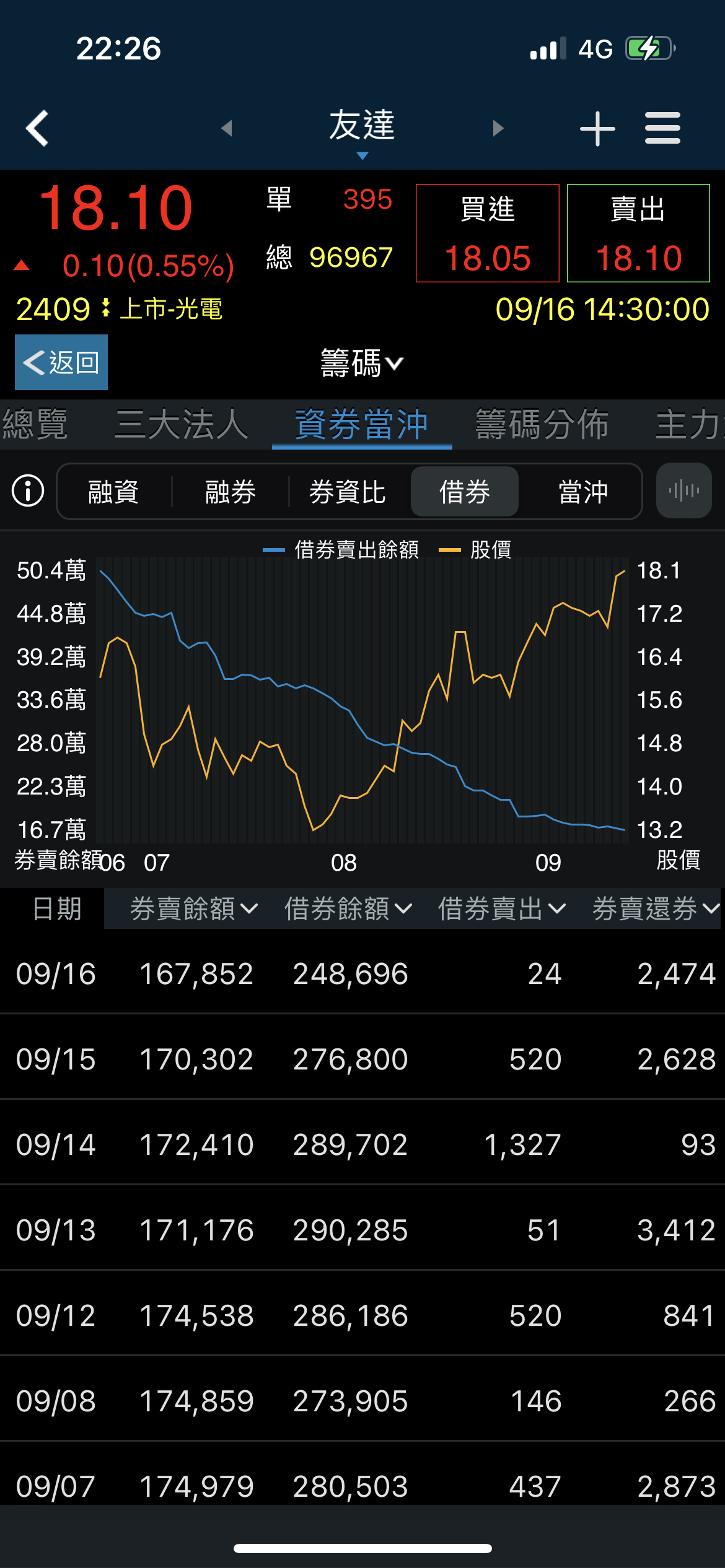Switch to the 三大法人 tab
725x1568 pixels.
(182, 425)
